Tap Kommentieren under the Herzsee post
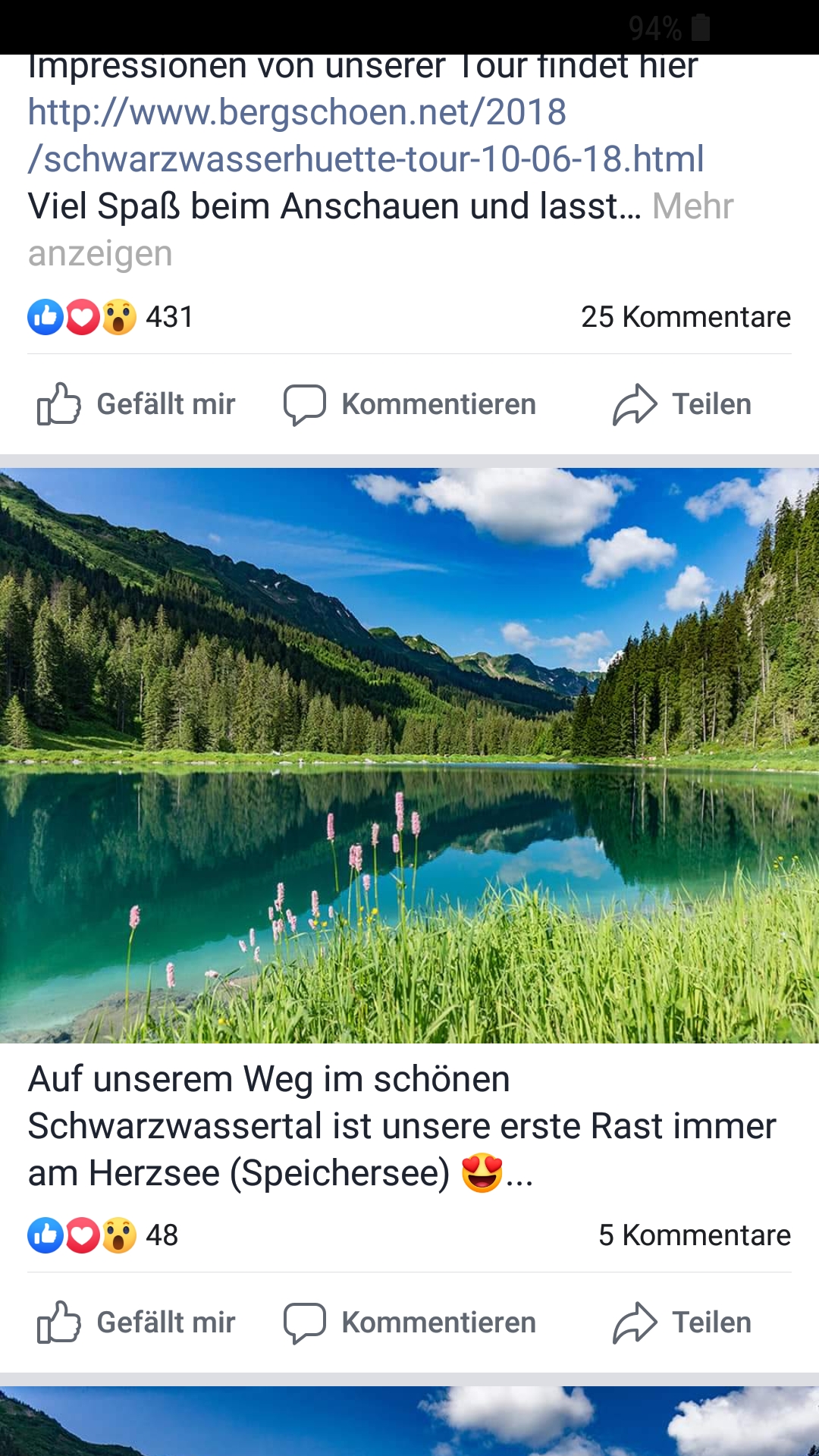 [409, 1323]
